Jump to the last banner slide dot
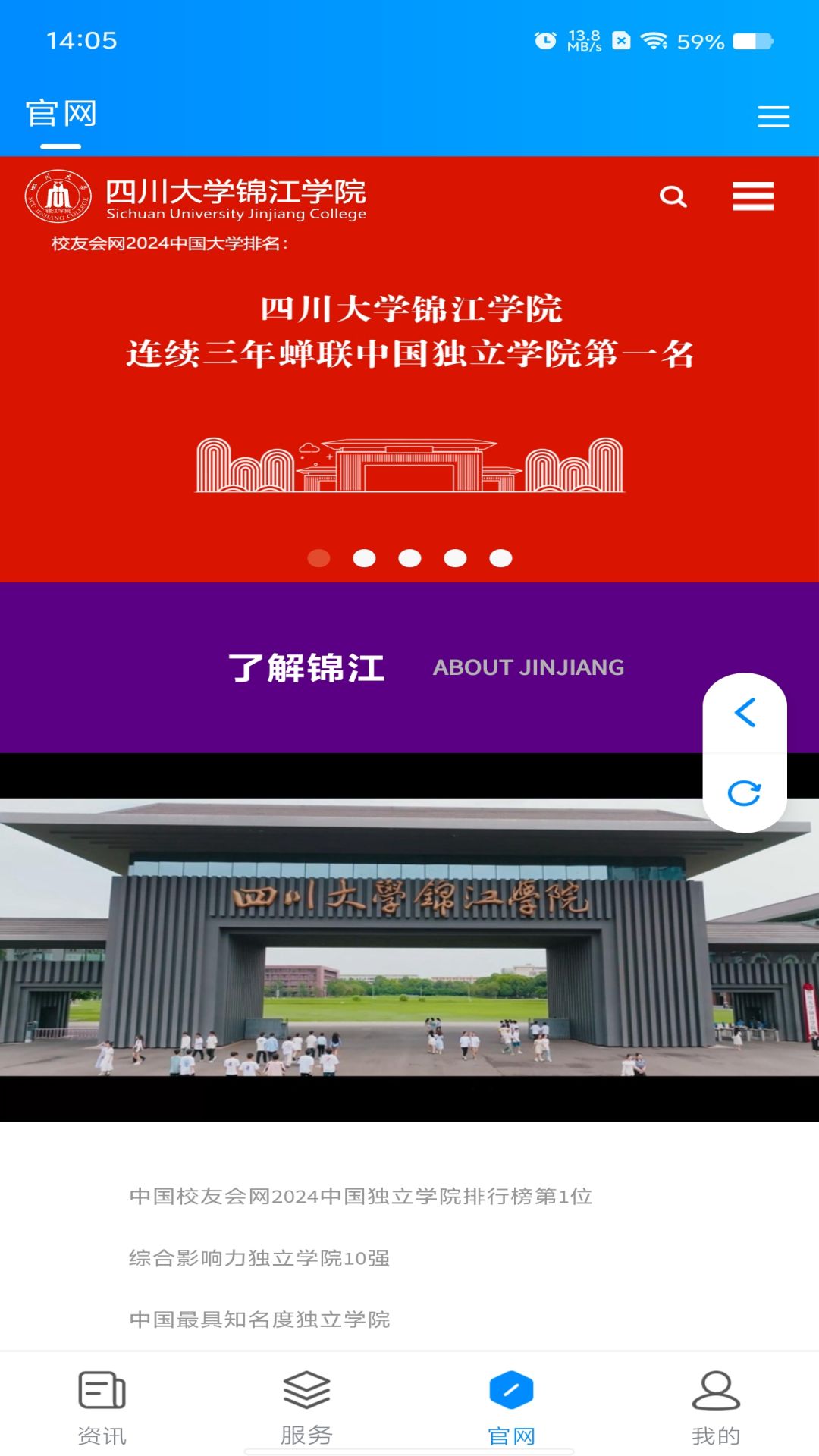The height and width of the screenshot is (1456, 819). tap(500, 559)
